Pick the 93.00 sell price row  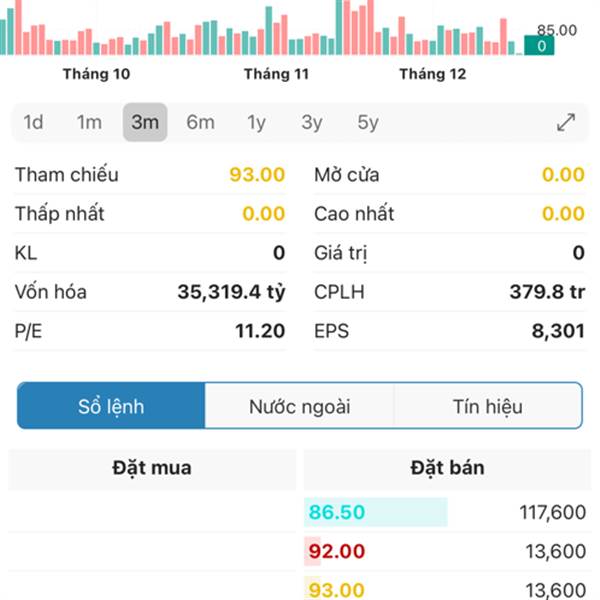tap(447, 588)
